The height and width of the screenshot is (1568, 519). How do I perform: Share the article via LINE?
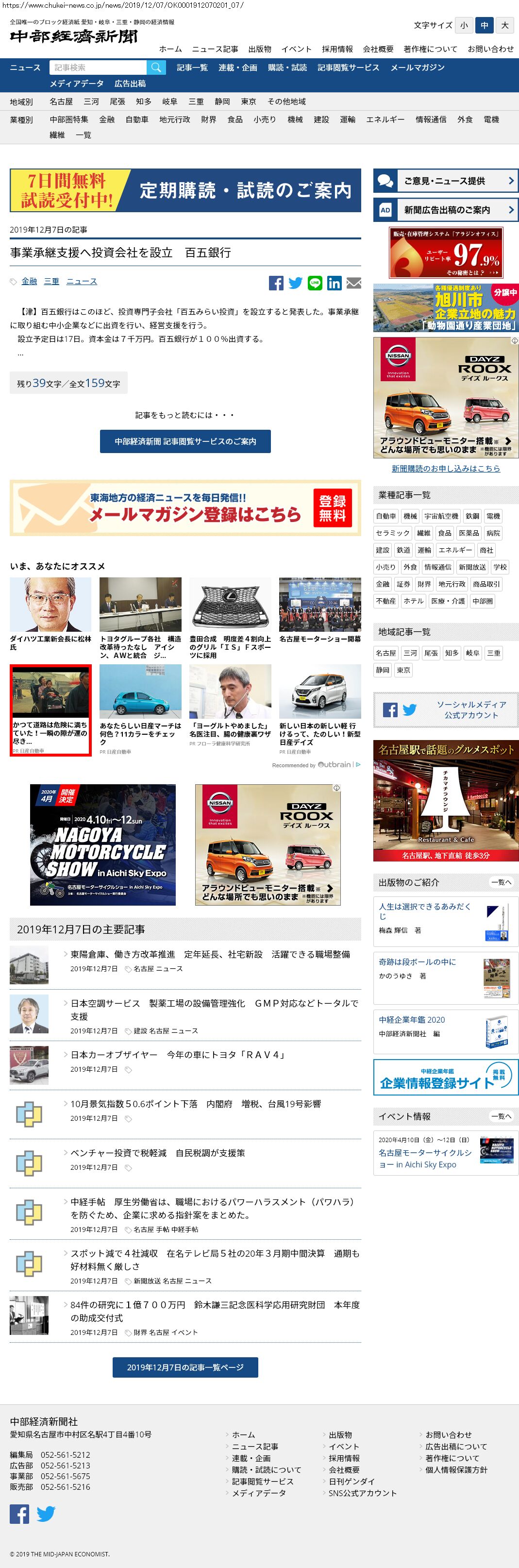pos(315,283)
